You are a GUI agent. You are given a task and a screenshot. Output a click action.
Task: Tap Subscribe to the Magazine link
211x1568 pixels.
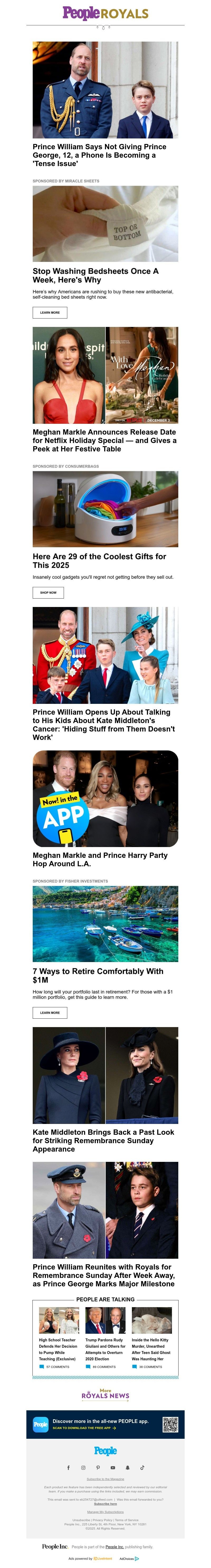click(105, 1479)
